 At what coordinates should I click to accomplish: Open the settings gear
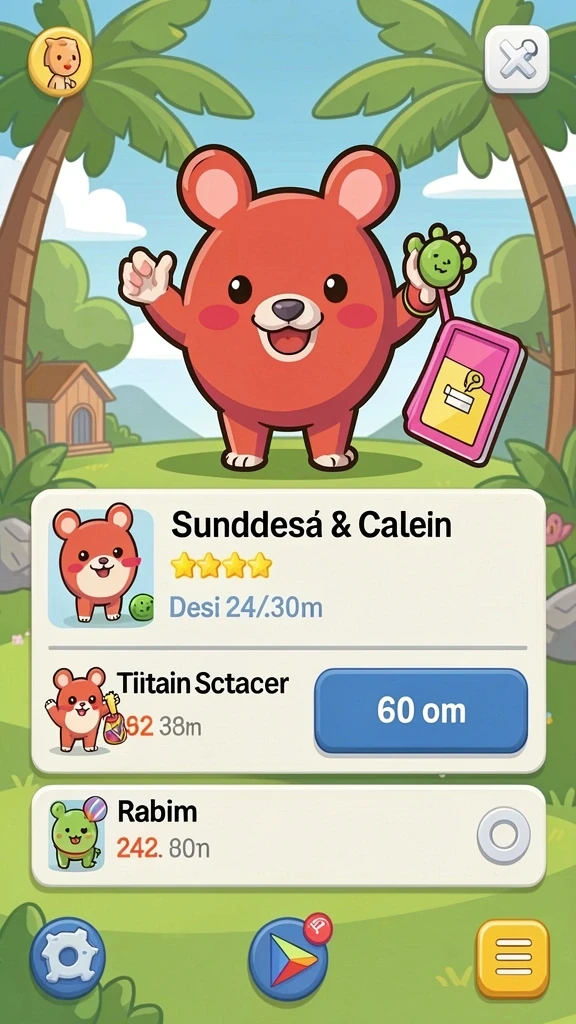click(67, 958)
